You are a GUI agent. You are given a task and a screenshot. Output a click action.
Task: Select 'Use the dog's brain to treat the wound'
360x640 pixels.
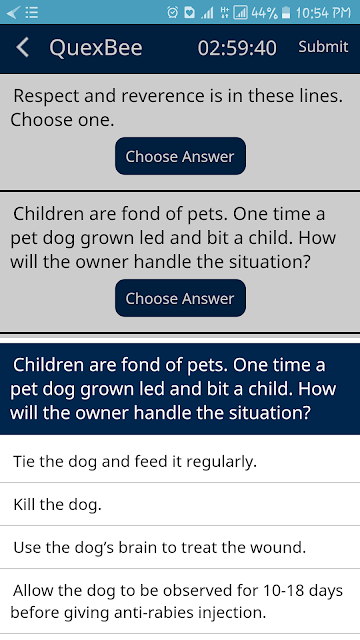tap(180, 547)
